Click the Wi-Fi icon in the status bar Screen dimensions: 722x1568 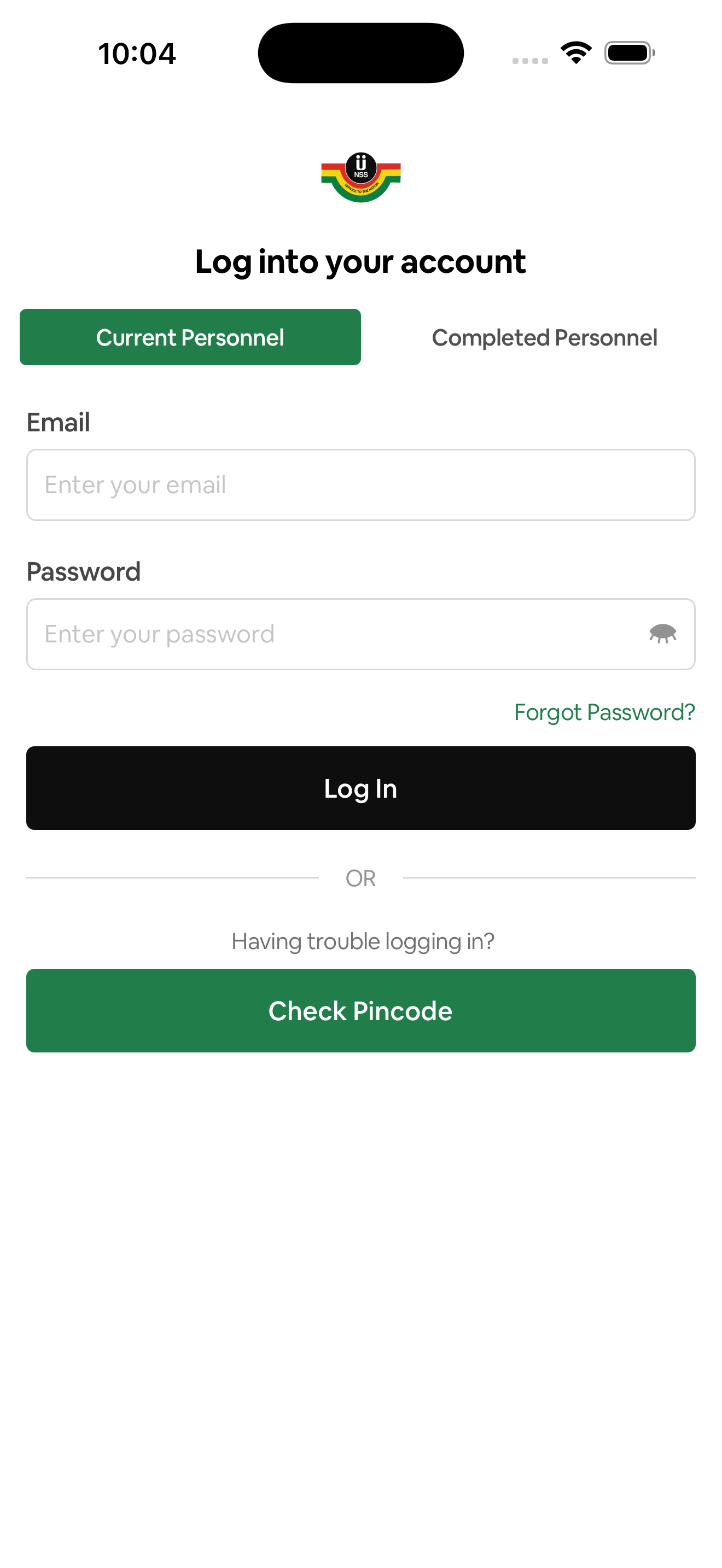tap(575, 52)
